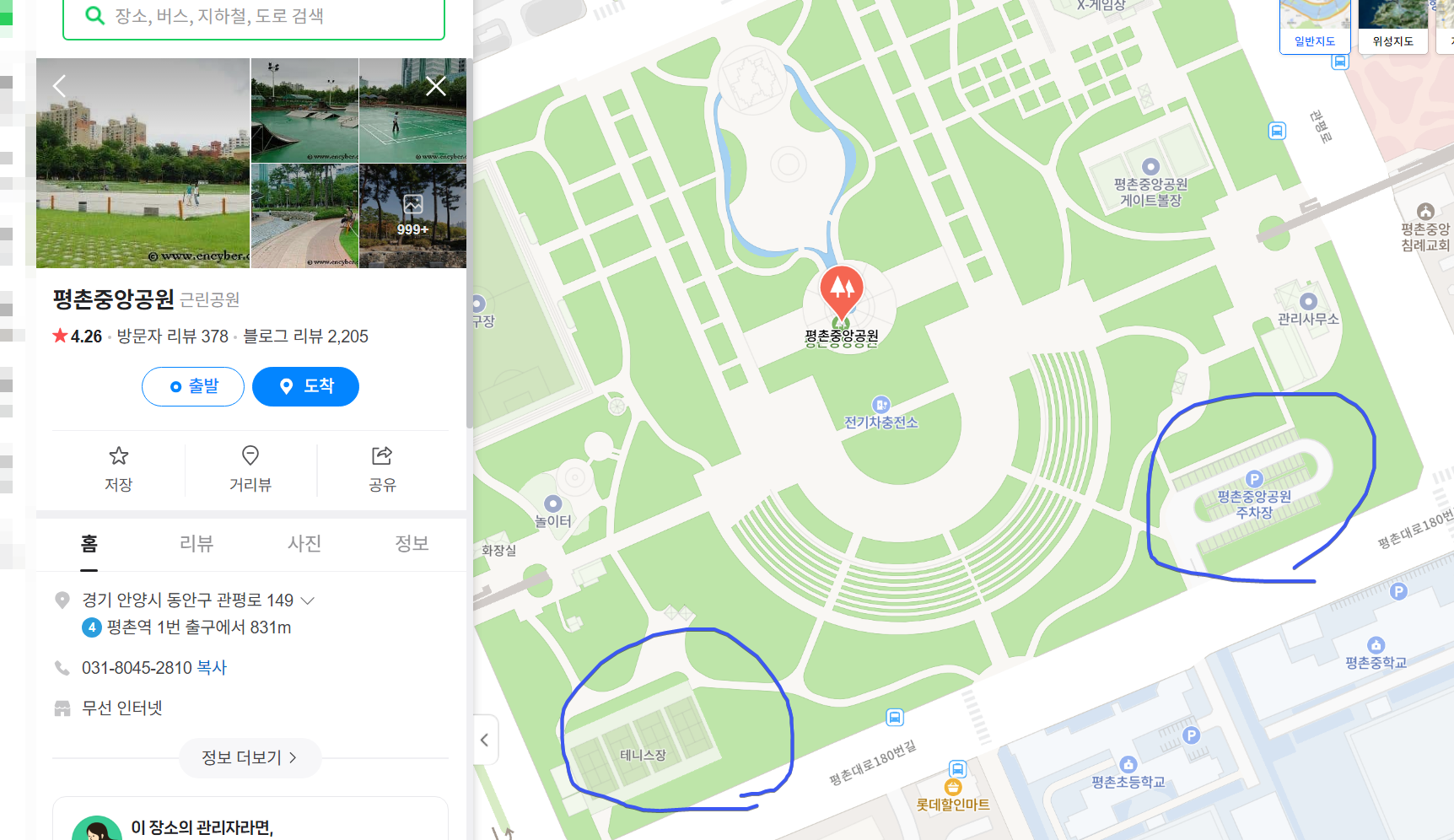This screenshot has width=1454, height=840.
Task: Close the place detail panel
Action: (x=436, y=85)
